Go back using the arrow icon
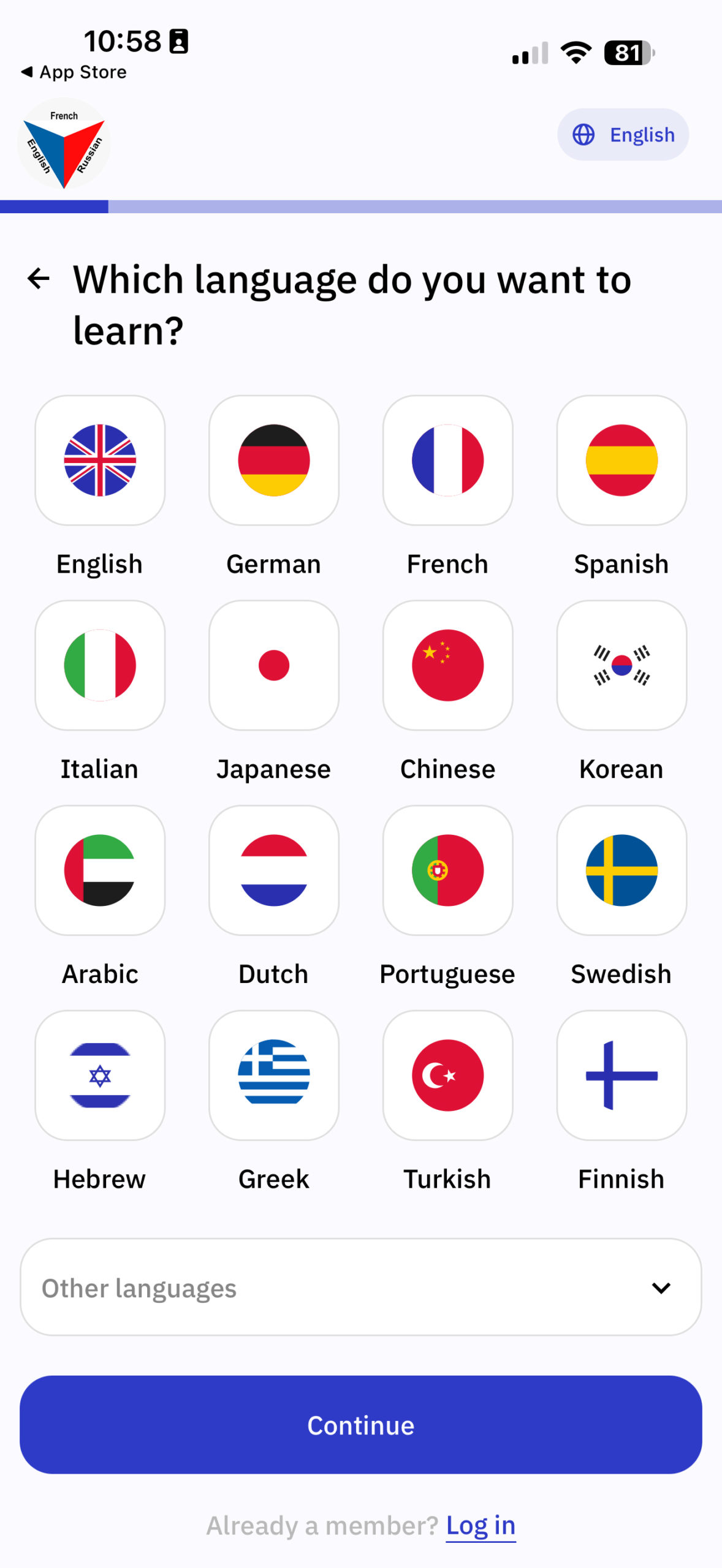The width and height of the screenshot is (722, 1568). click(39, 279)
